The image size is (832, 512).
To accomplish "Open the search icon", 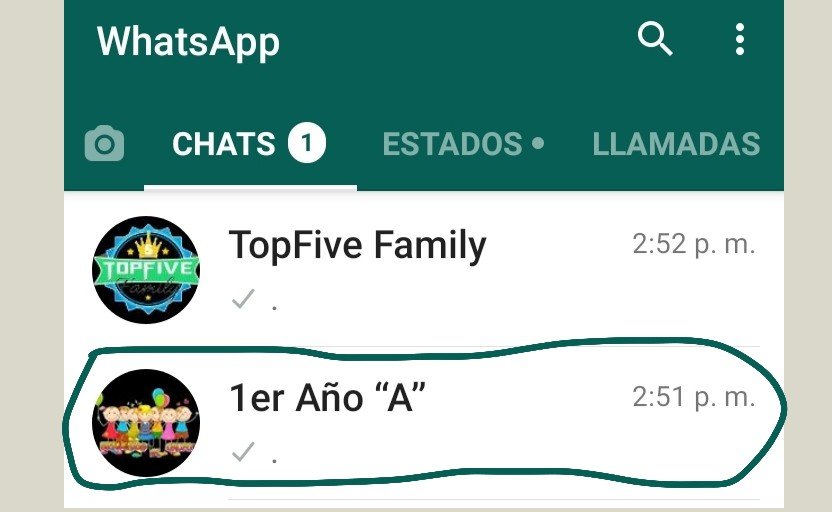I will [655, 40].
